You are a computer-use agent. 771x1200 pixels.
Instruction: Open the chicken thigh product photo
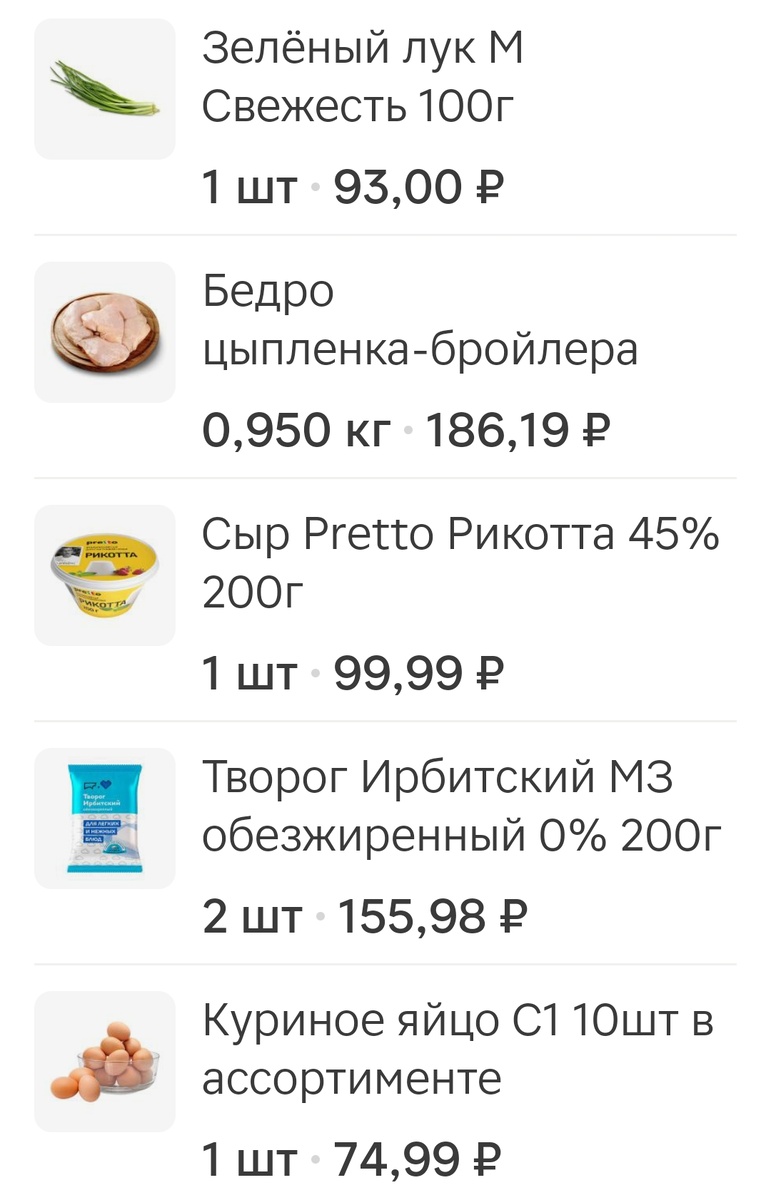tap(104, 330)
